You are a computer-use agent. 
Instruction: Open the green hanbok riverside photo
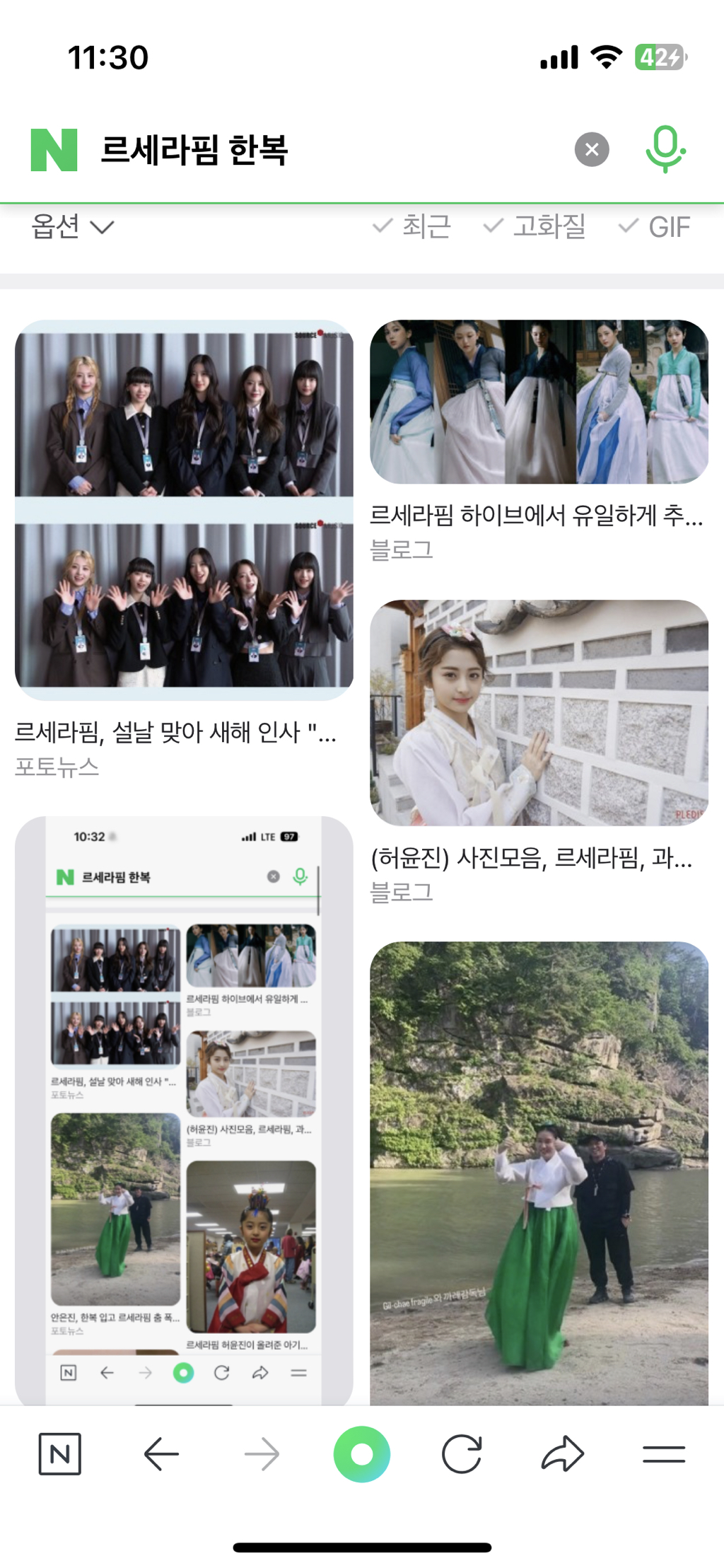pyautogui.click(x=539, y=1173)
